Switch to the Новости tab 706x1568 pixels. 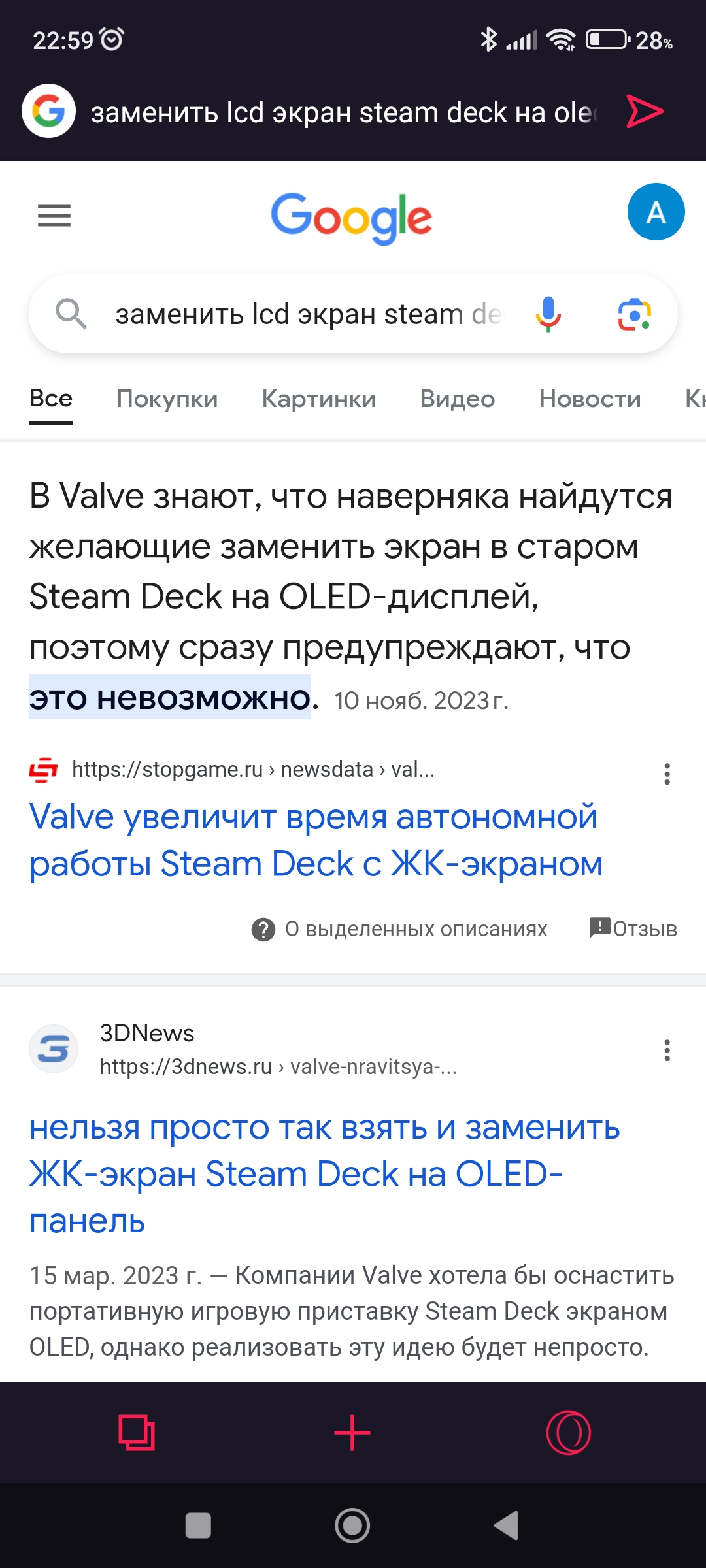click(x=590, y=399)
